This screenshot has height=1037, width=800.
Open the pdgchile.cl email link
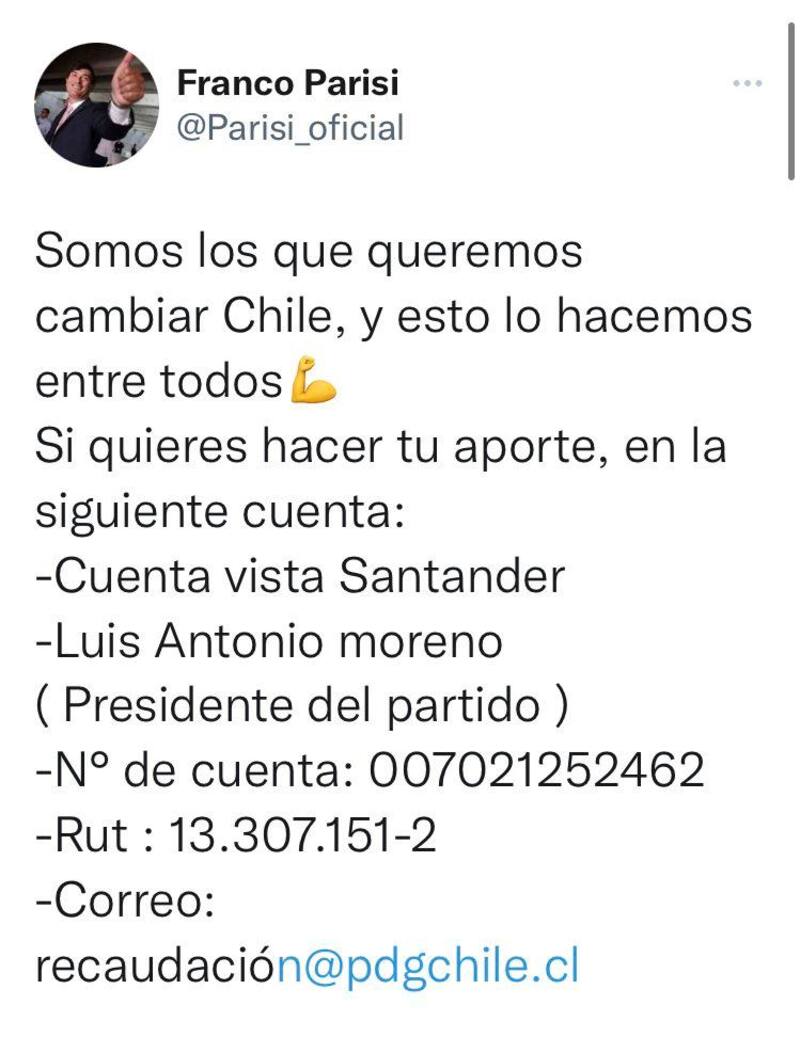click(428, 965)
